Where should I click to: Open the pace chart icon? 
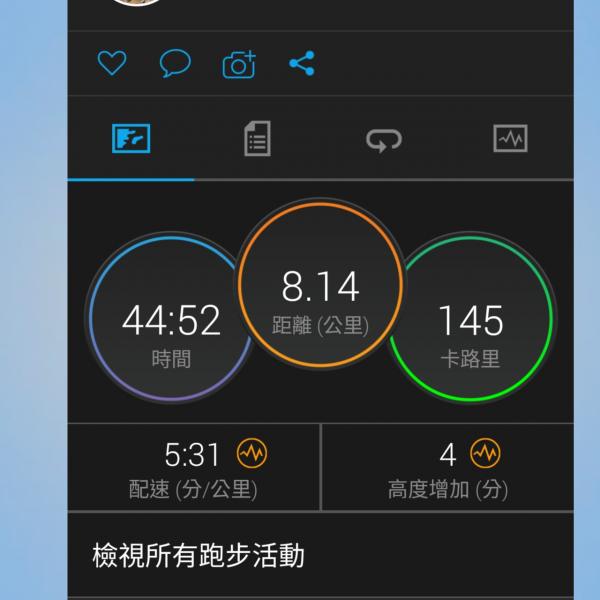252,455
